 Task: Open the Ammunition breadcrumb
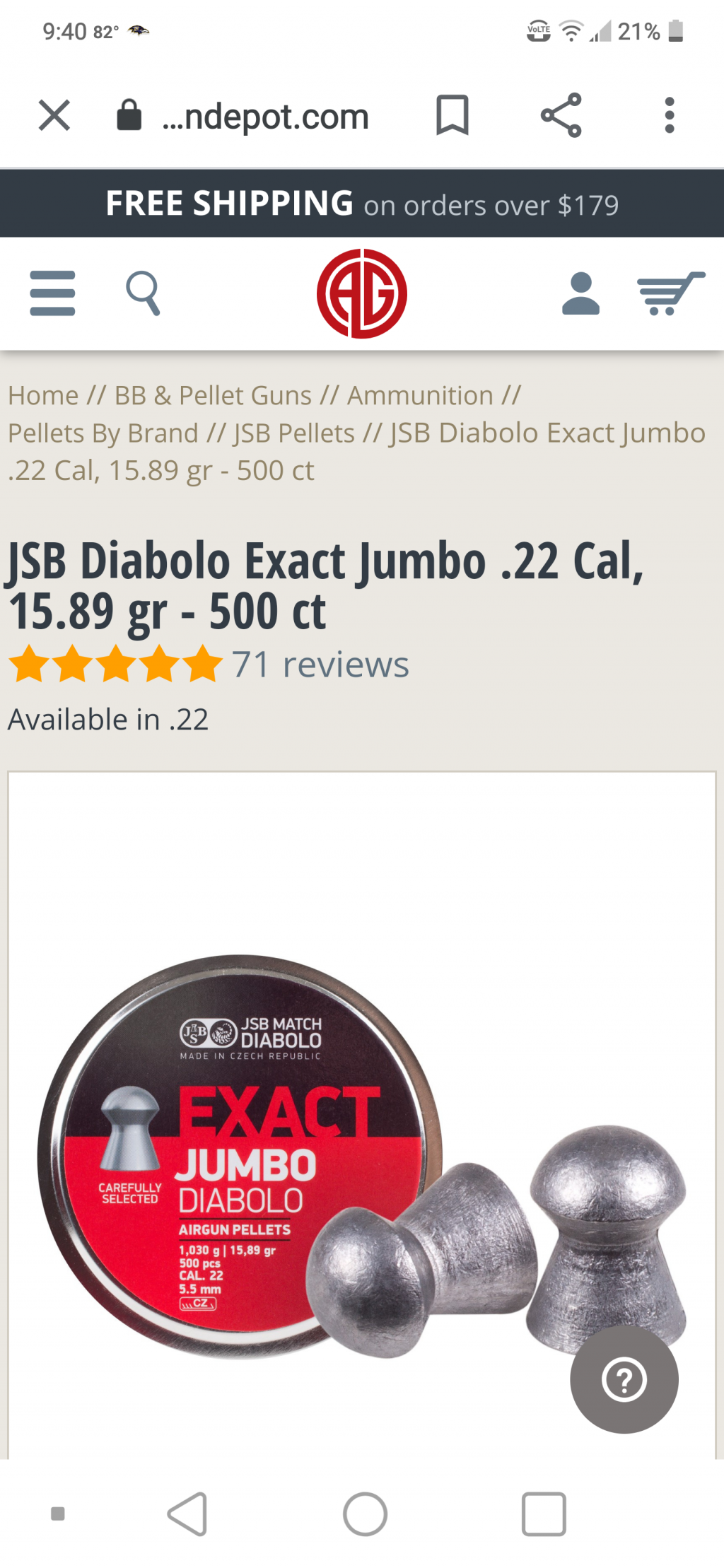click(420, 396)
